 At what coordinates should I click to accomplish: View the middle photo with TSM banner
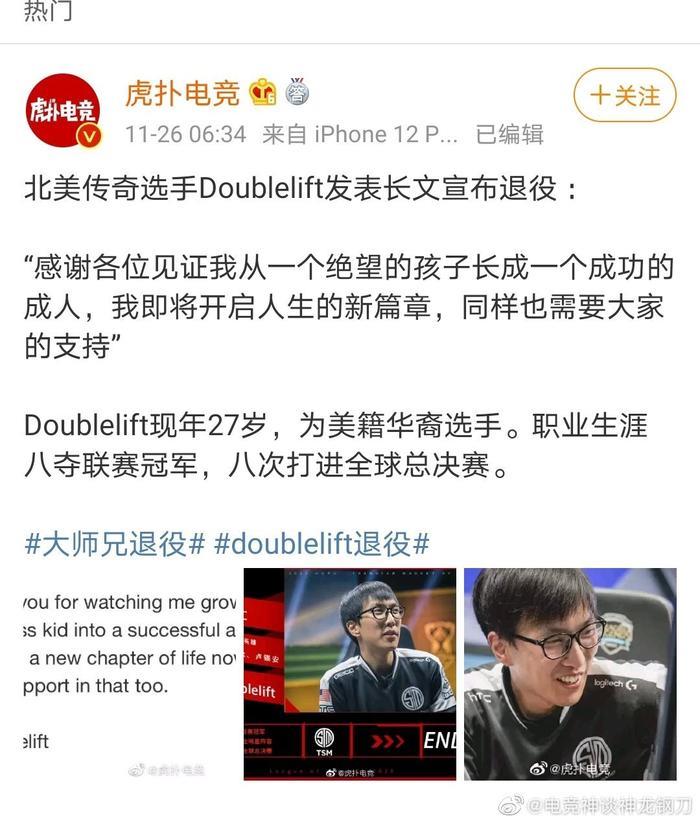coord(350,674)
